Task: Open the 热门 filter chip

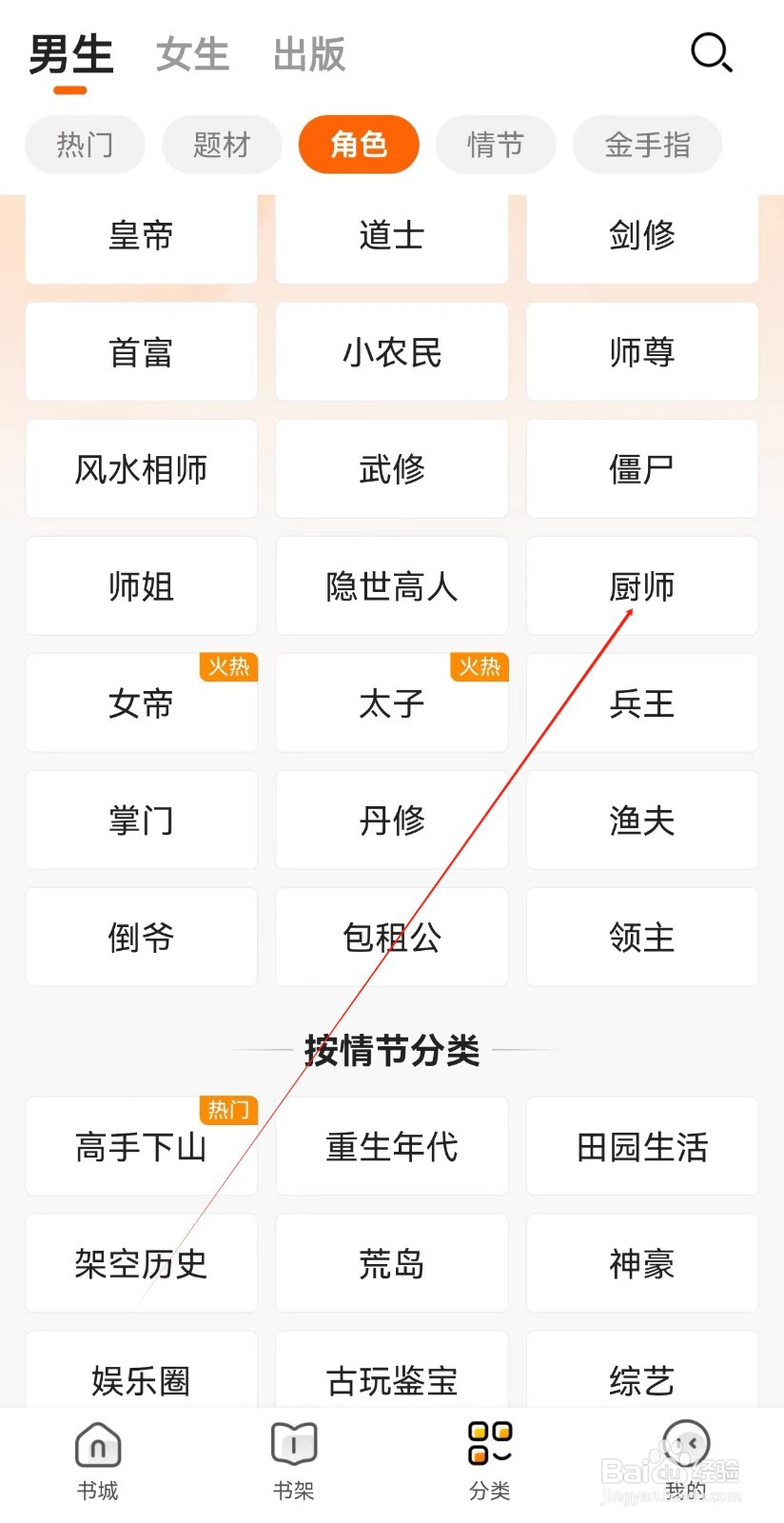Action: click(84, 144)
